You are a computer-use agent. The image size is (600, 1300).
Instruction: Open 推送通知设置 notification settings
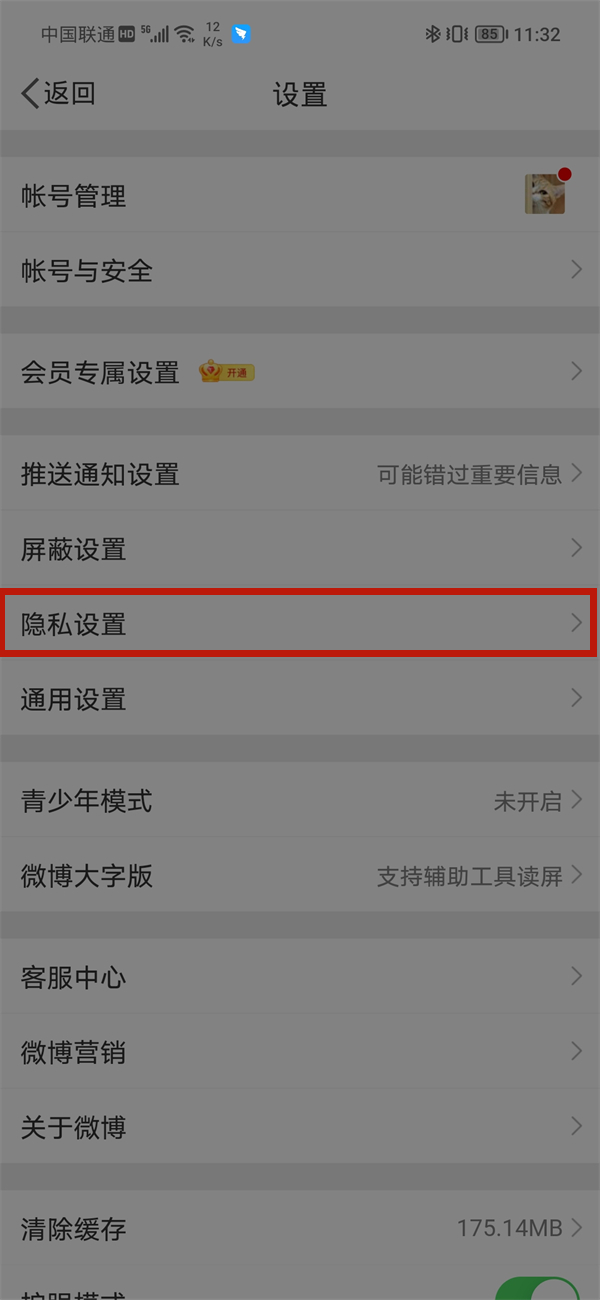(x=300, y=474)
